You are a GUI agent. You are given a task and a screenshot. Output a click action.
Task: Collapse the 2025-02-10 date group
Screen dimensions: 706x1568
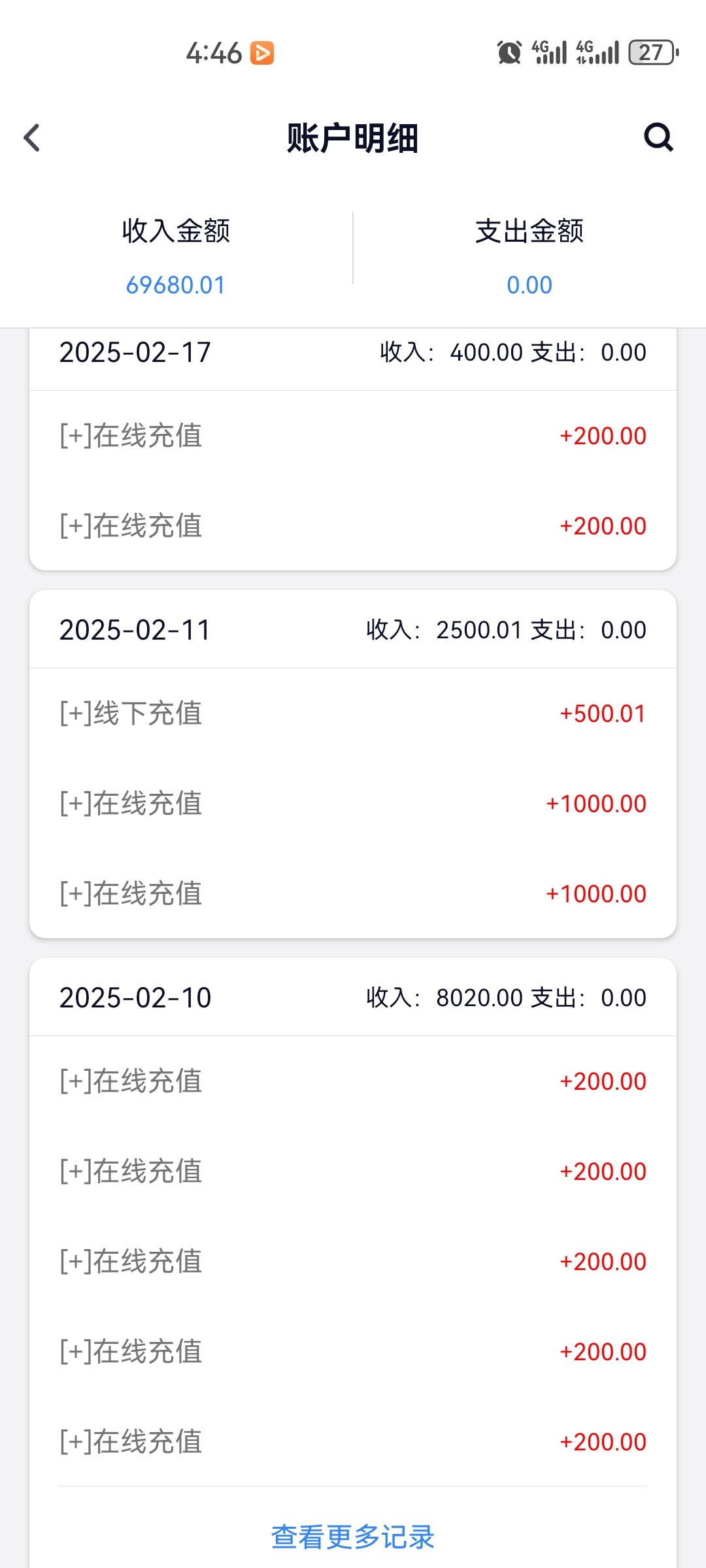point(135,998)
